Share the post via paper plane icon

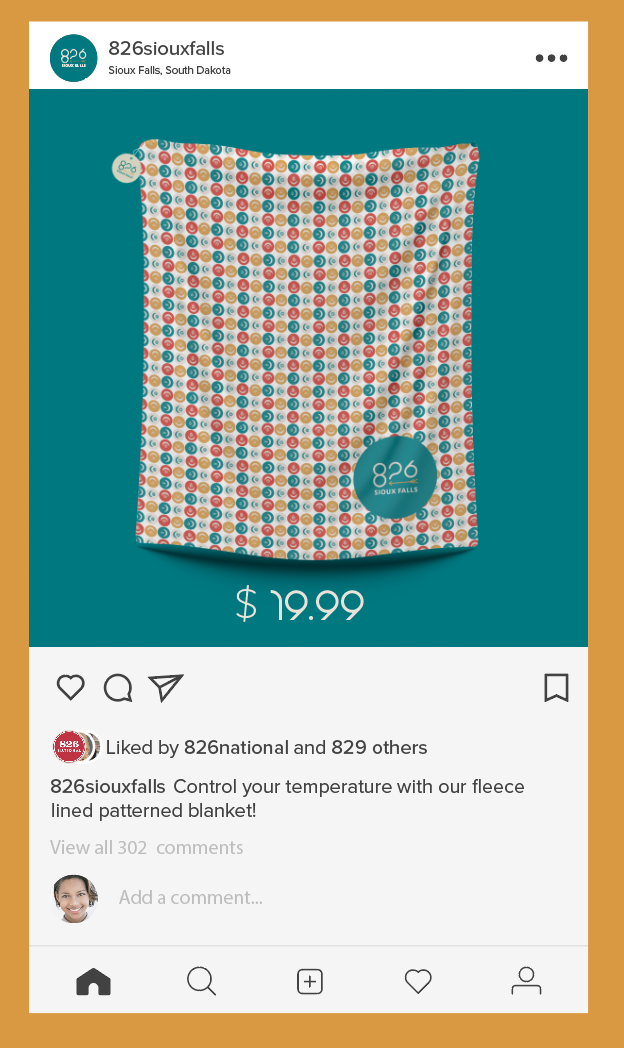pos(166,687)
